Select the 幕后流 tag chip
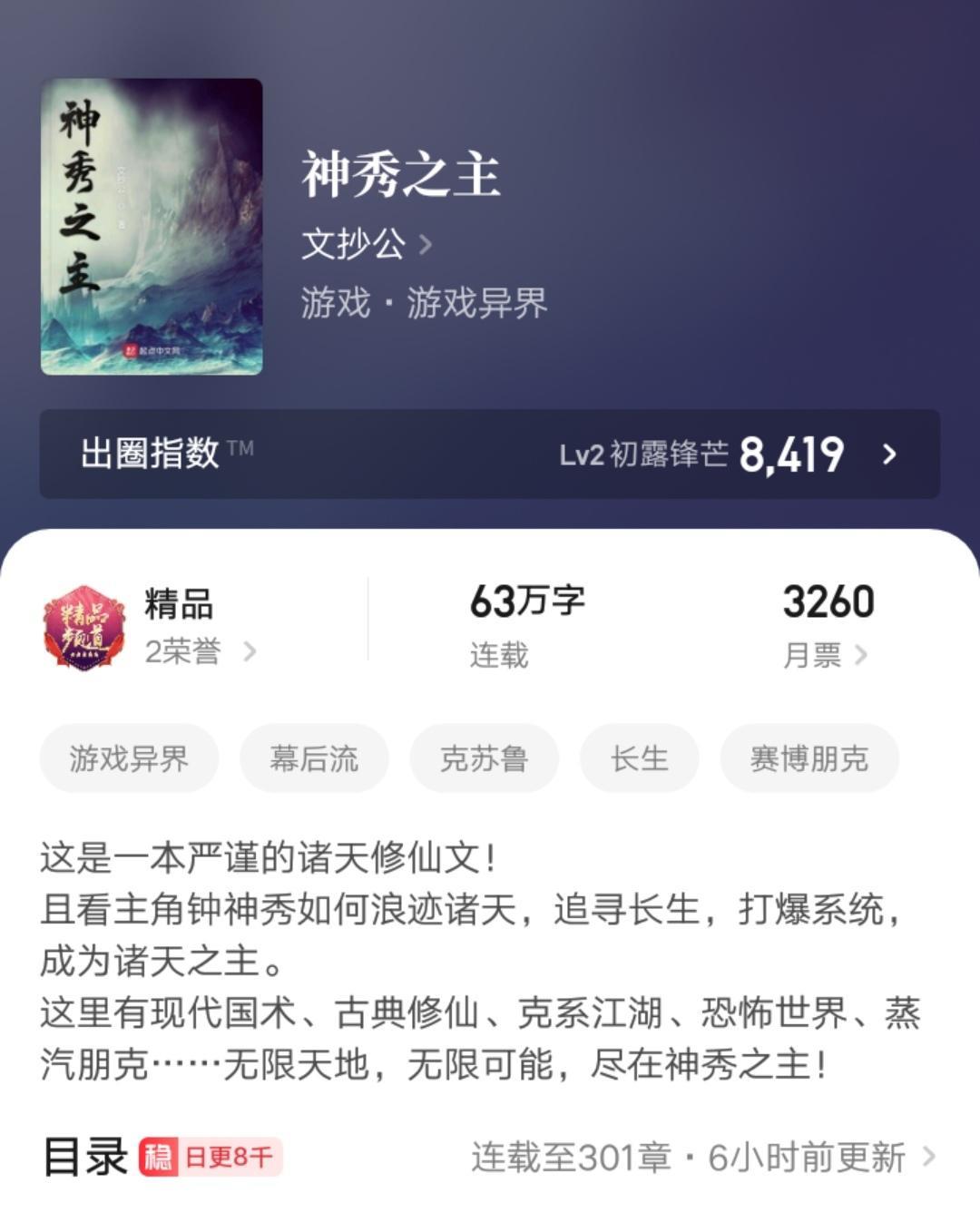The image size is (980, 1222). coord(314,758)
